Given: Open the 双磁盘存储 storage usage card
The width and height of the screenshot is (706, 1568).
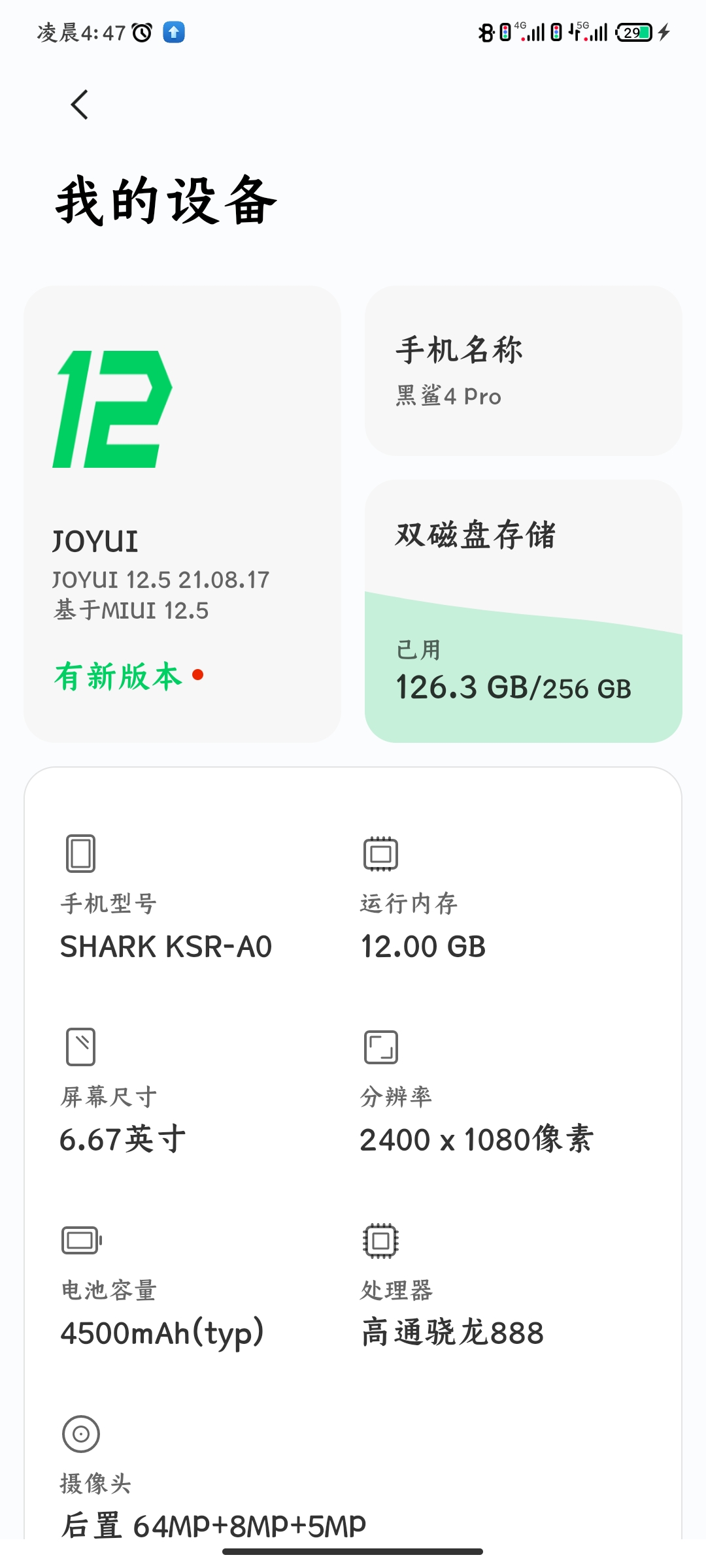Looking at the screenshot, I should coord(524,611).
